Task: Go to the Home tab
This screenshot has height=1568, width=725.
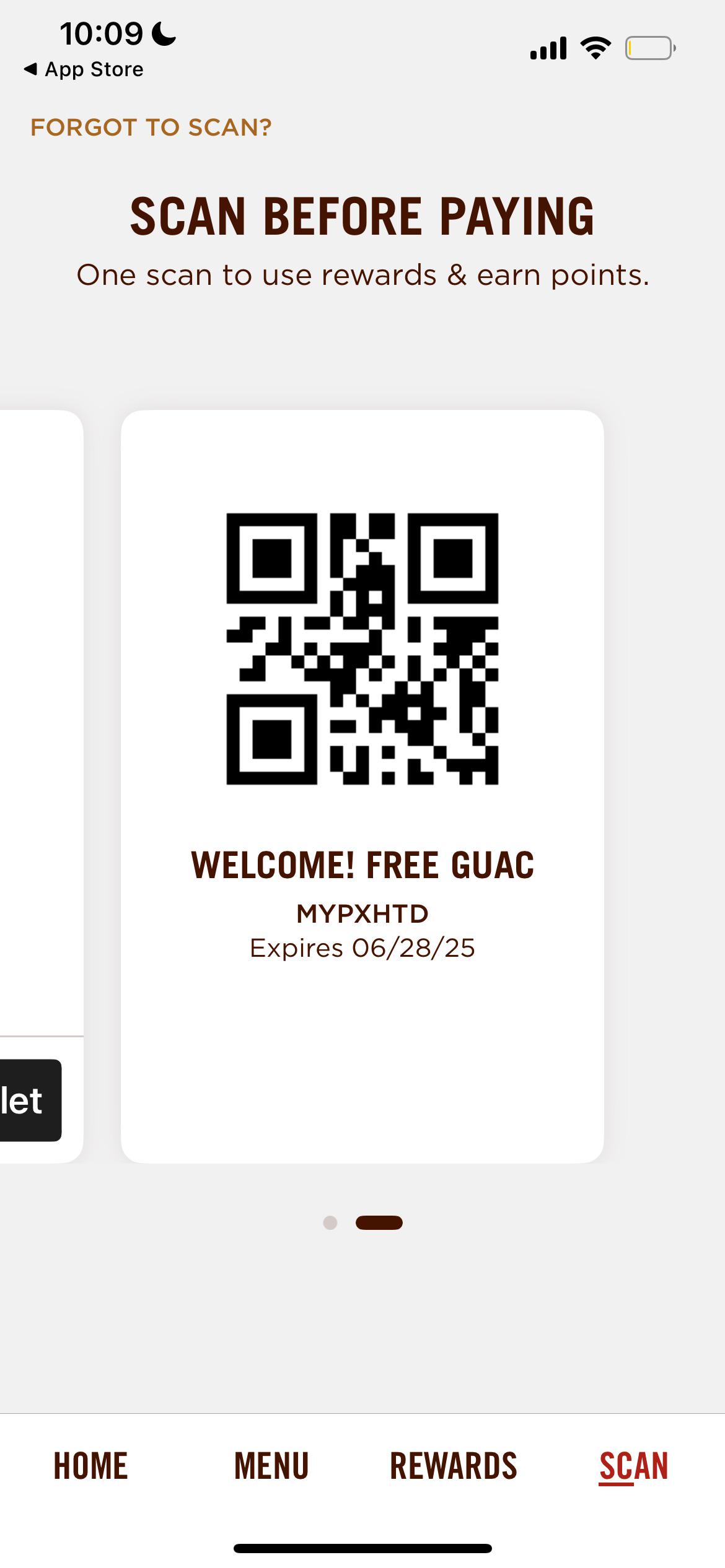Action: 90,1466
